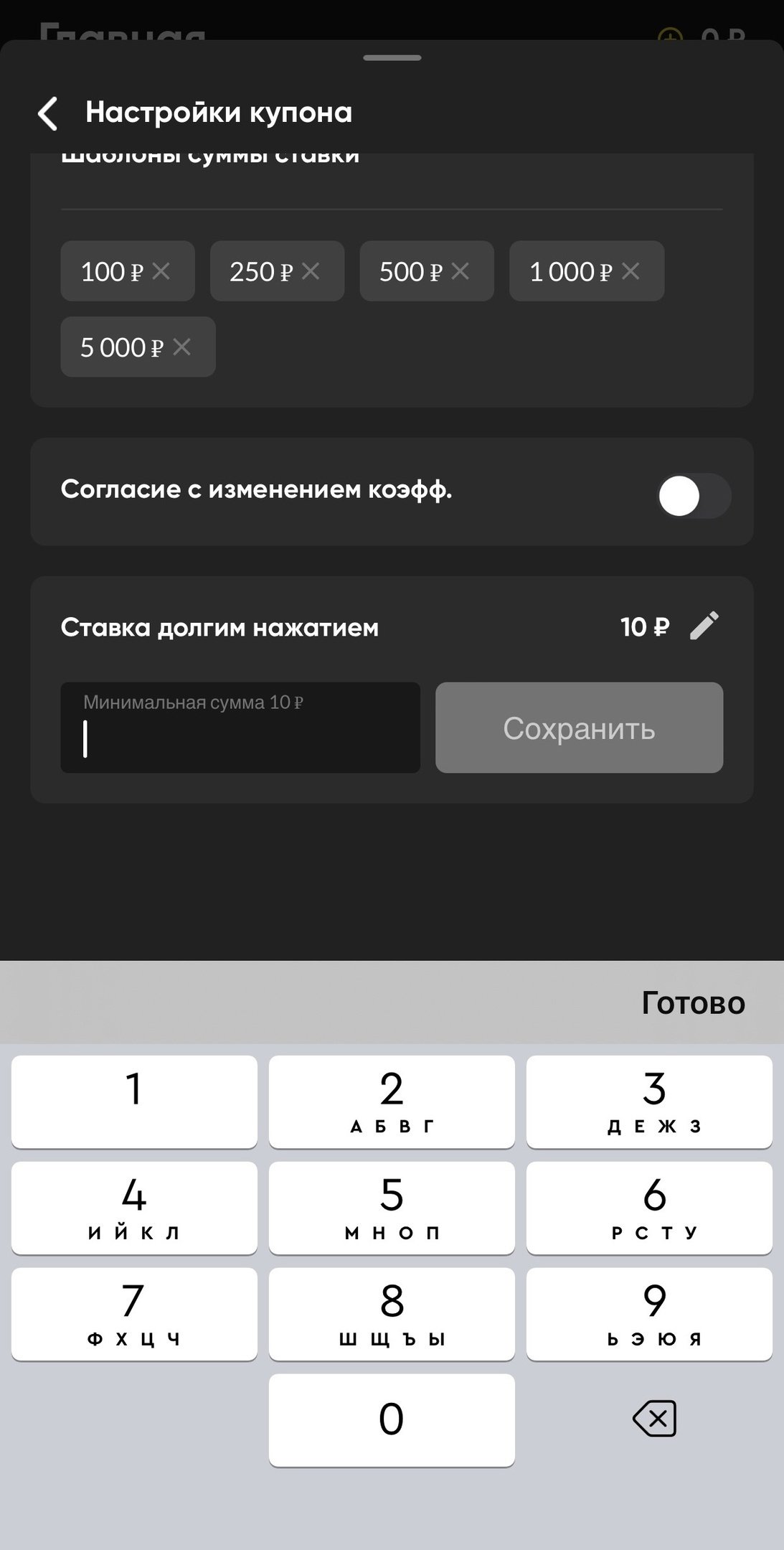Screen dimensions: 784x1550
Task: Enter digit 9 on the keypad
Action: point(649,1314)
